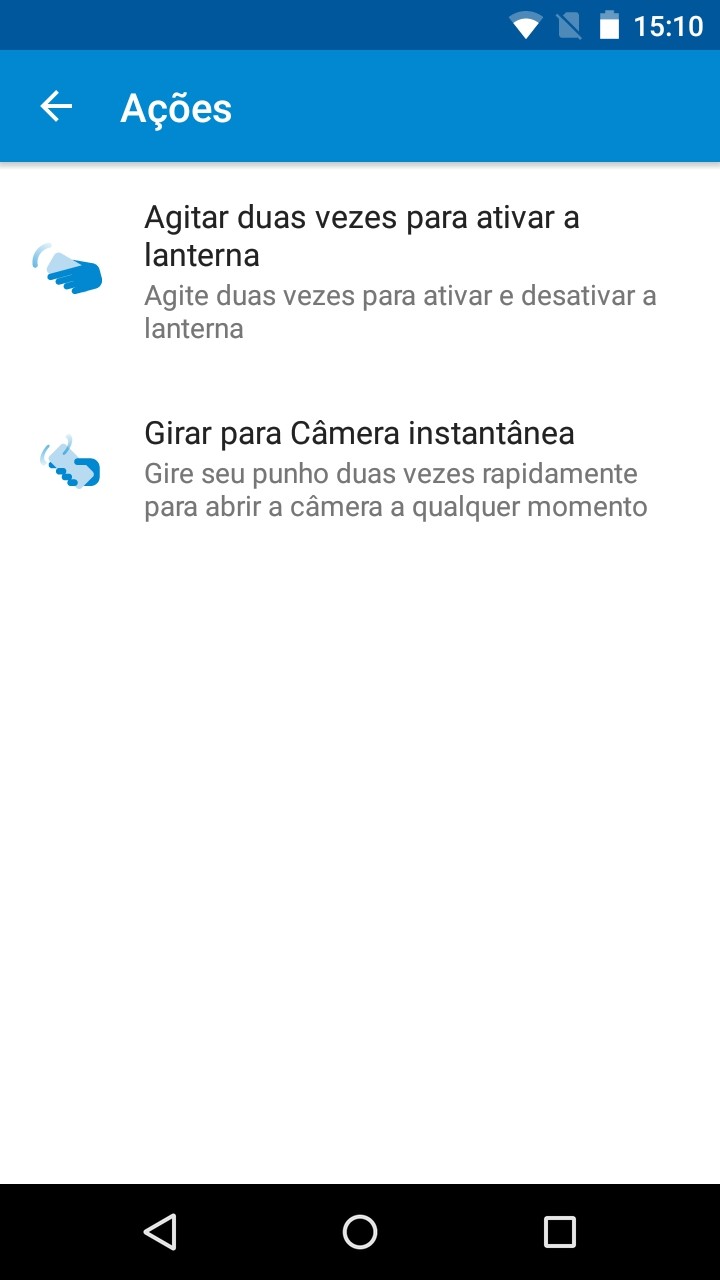Image resolution: width=720 pixels, height=1280 pixels.
Task: Open Agitar duas vezes para ativar a lanterna
Action: 360,272
